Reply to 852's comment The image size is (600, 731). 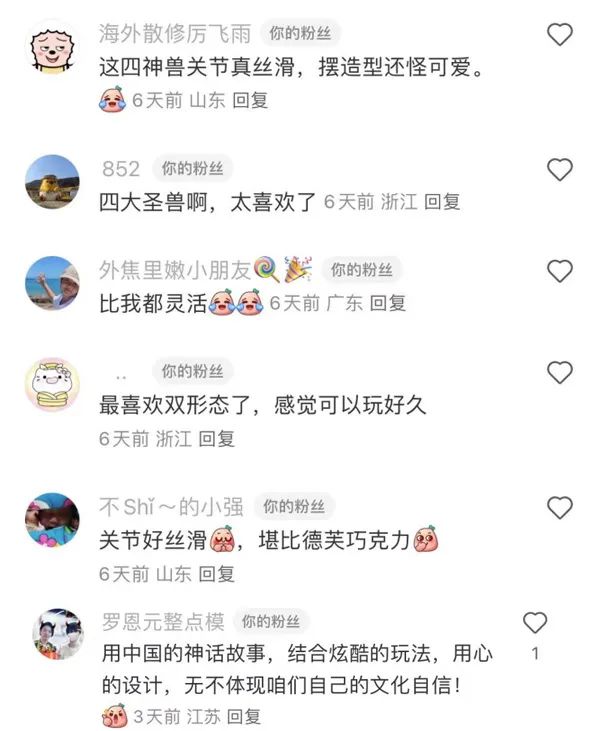point(442,202)
